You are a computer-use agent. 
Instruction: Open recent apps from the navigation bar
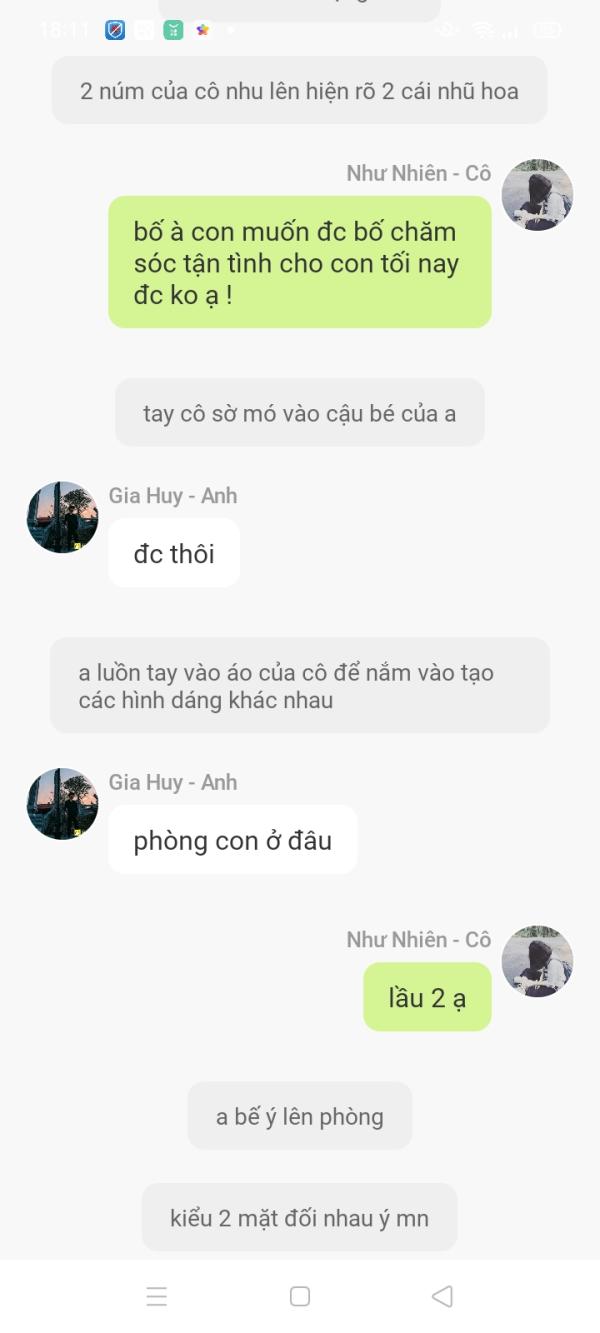point(157,1296)
